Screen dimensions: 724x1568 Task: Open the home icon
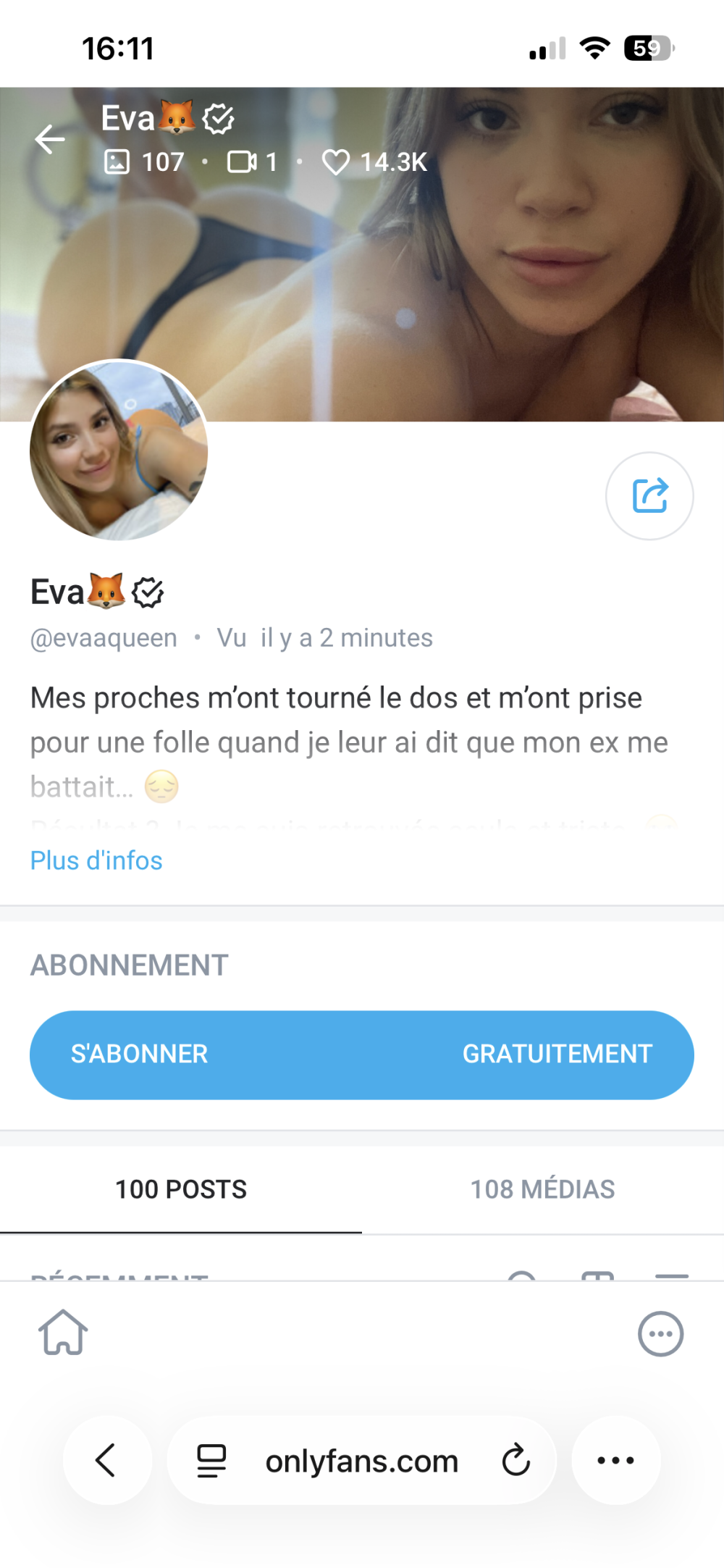click(64, 1333)
